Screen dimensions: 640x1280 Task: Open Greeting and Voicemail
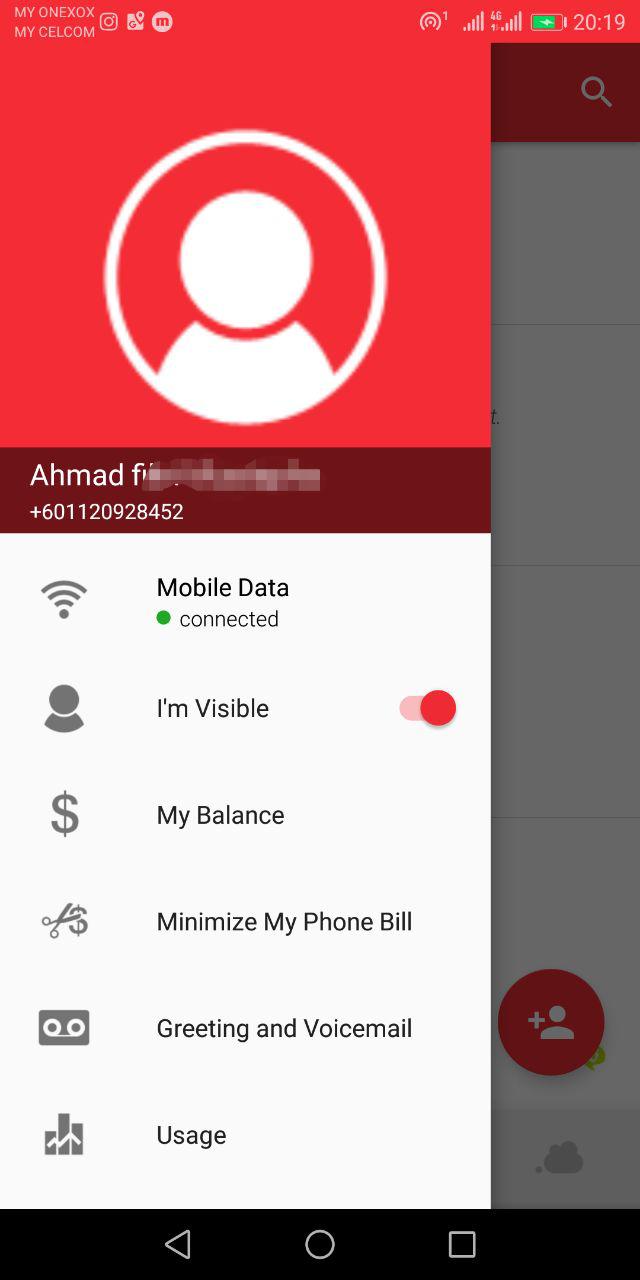click(x=245, y=1028)
